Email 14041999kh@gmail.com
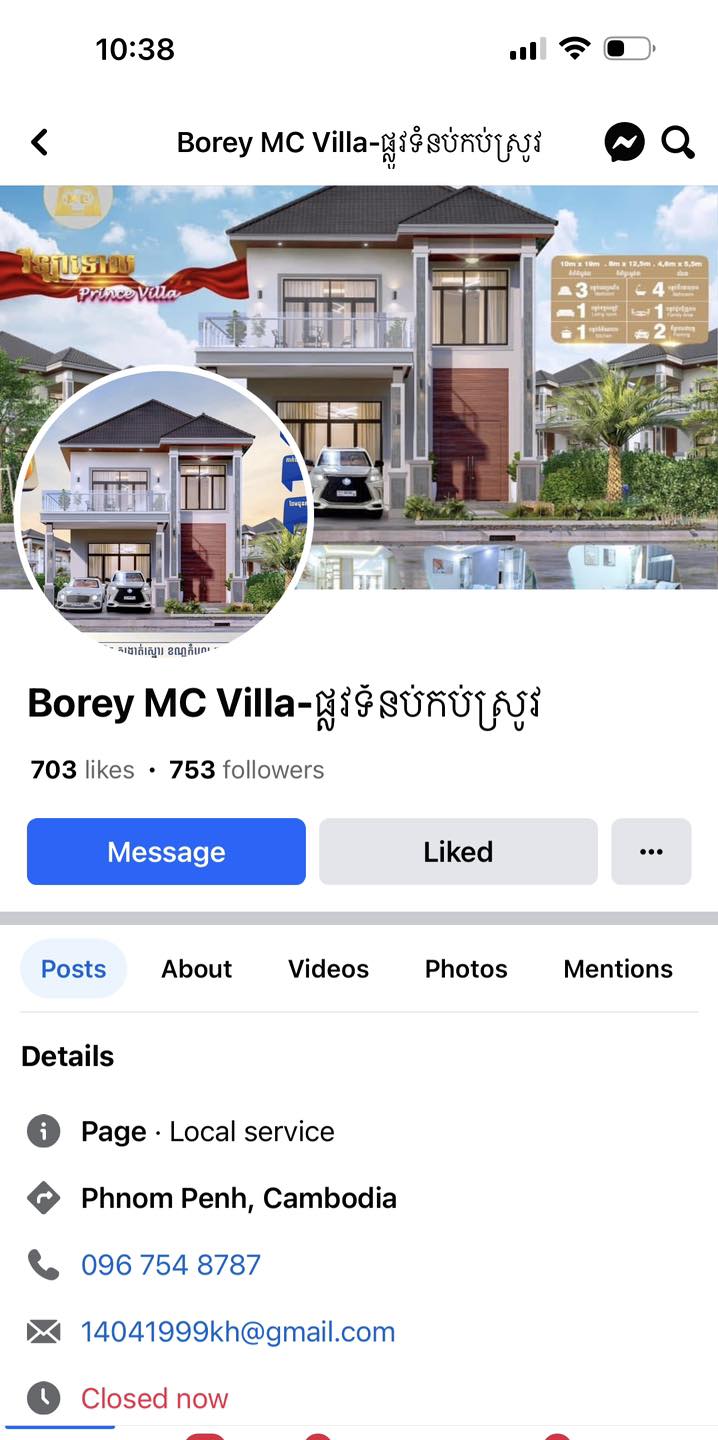Viewport: 718px width, 1440px height. click(238, 1332)
